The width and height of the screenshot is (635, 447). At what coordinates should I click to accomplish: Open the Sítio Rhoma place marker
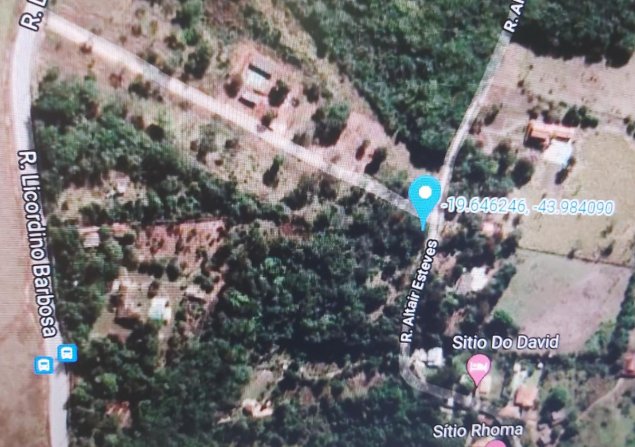495,442
